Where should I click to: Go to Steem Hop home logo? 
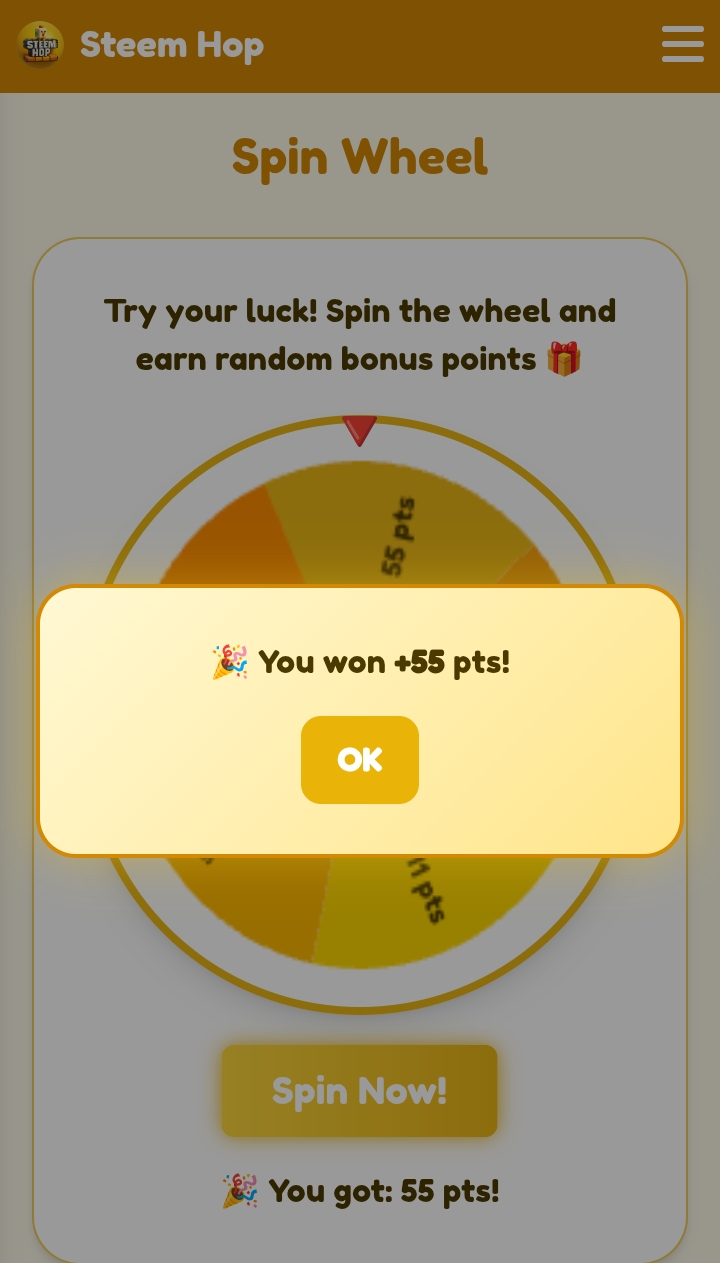pyautogui.click(x=41, y=45)
